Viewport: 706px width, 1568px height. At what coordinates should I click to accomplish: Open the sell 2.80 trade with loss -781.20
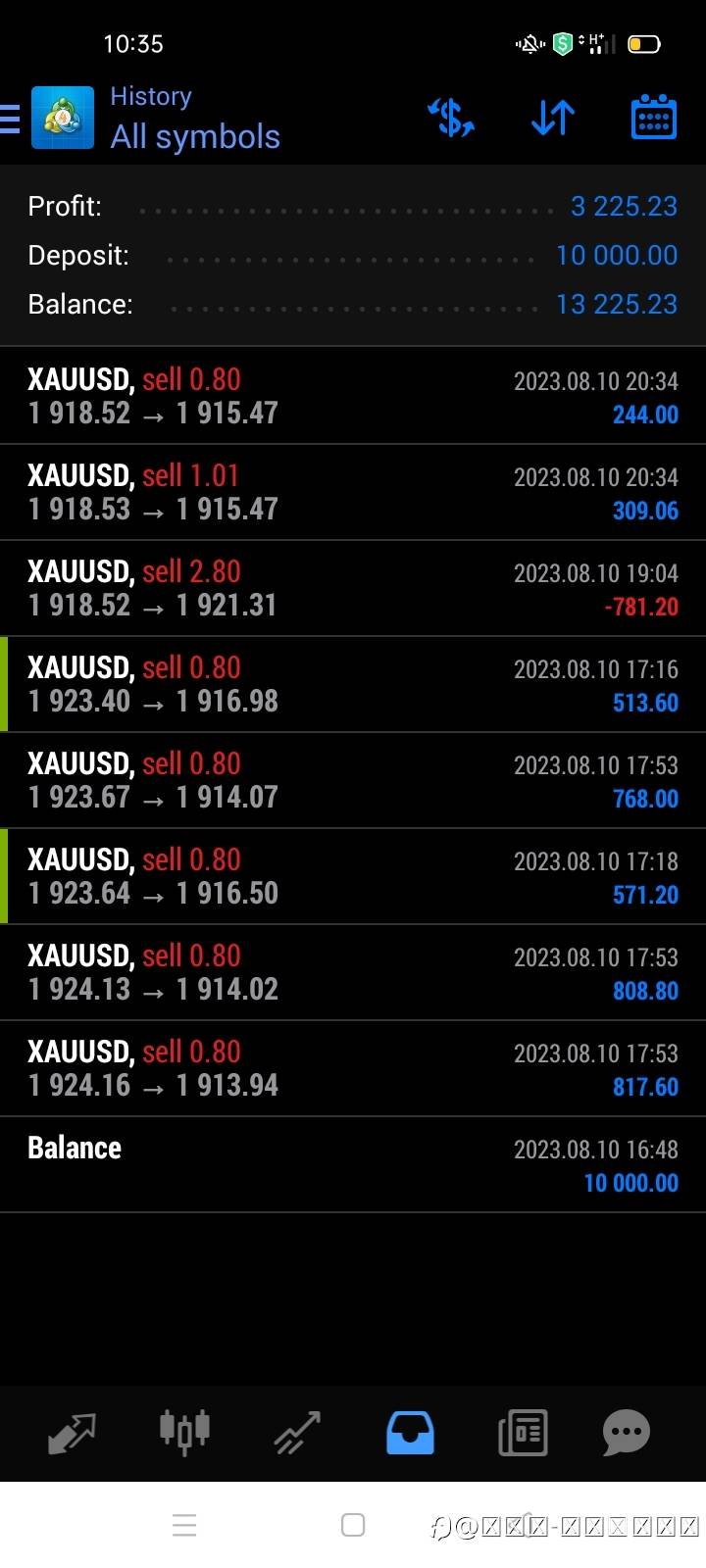[x=353, y=588]
